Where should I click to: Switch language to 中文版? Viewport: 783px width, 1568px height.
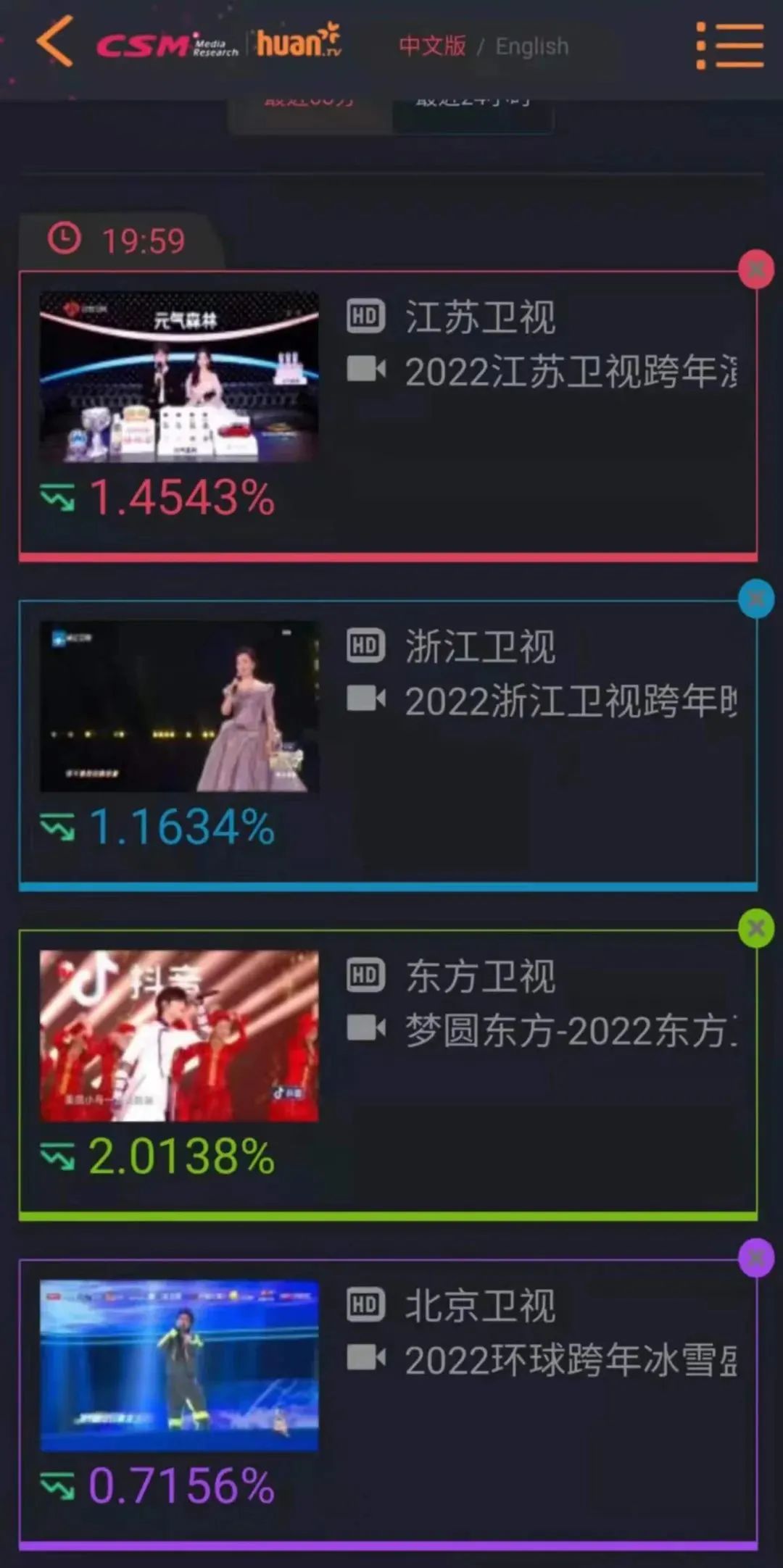click(432, 46)
